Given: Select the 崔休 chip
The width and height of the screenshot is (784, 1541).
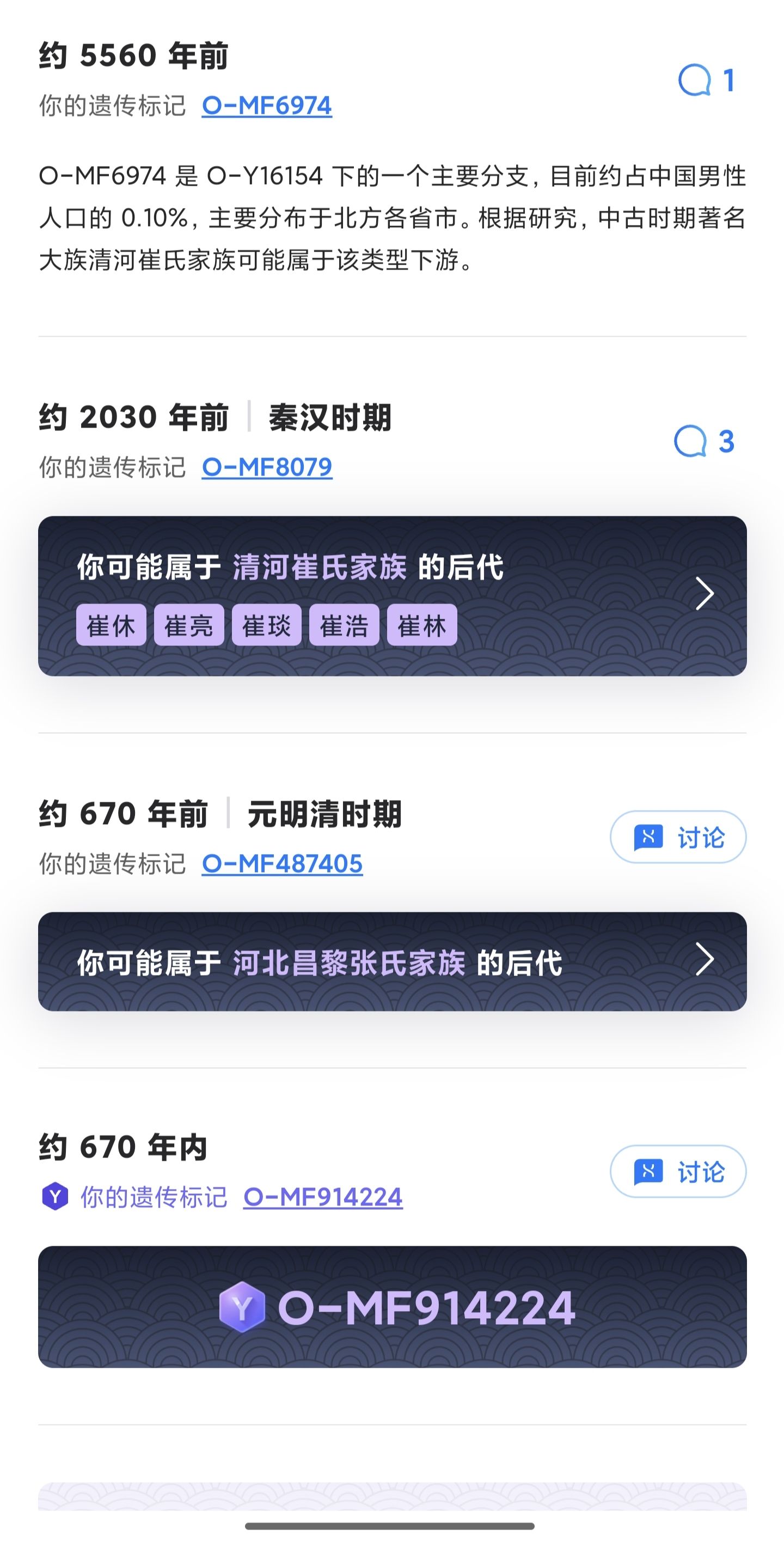Looking at the screenshot, I should click(x=111, y=625).
